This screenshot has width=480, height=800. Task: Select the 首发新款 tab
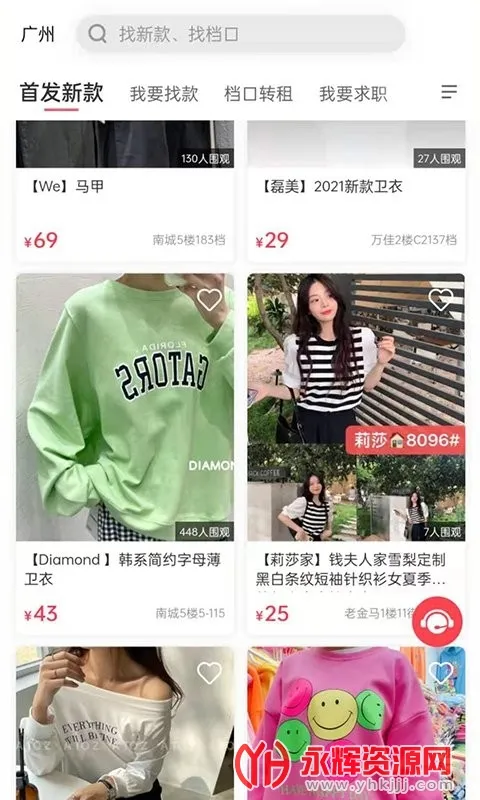click(x=61, y=93)
